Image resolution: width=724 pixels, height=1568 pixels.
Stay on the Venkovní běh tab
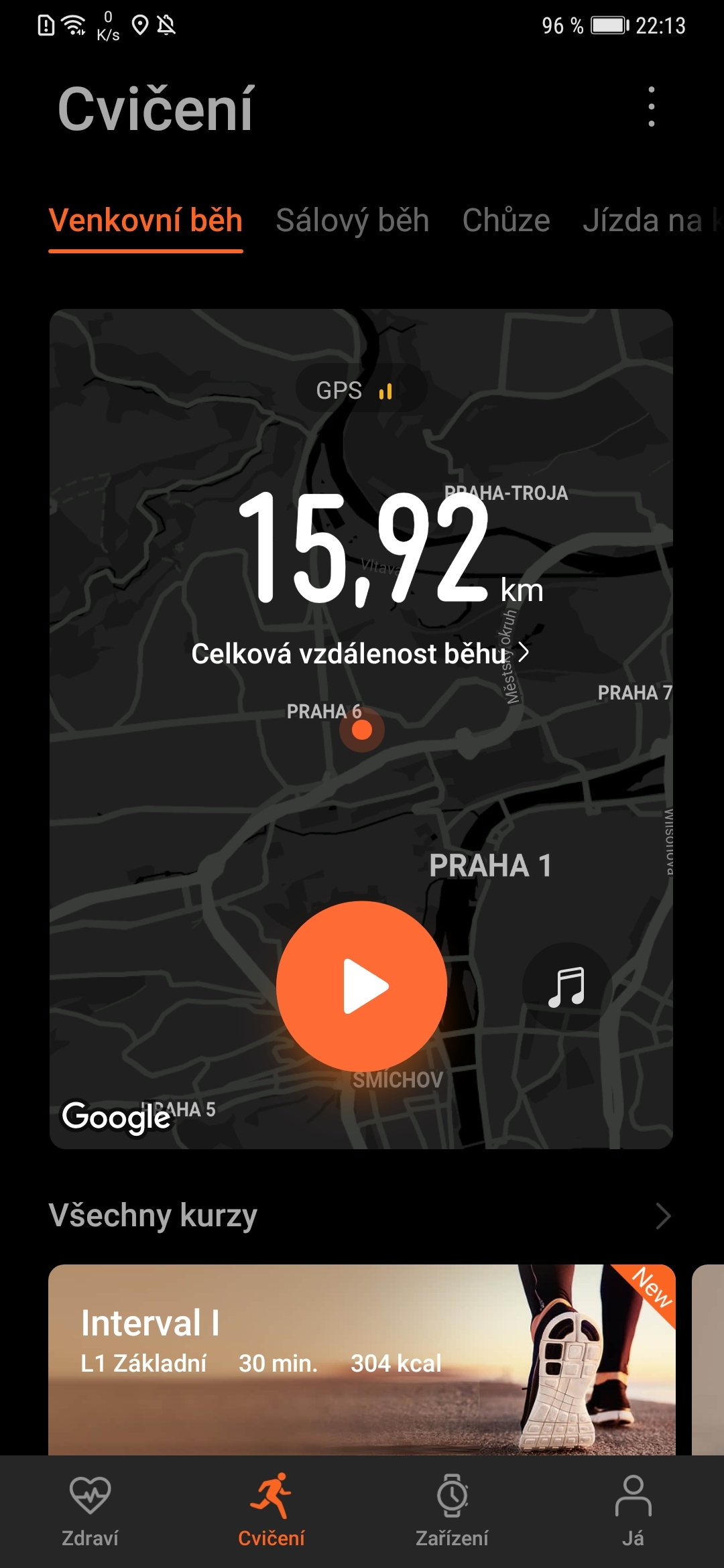146,221
